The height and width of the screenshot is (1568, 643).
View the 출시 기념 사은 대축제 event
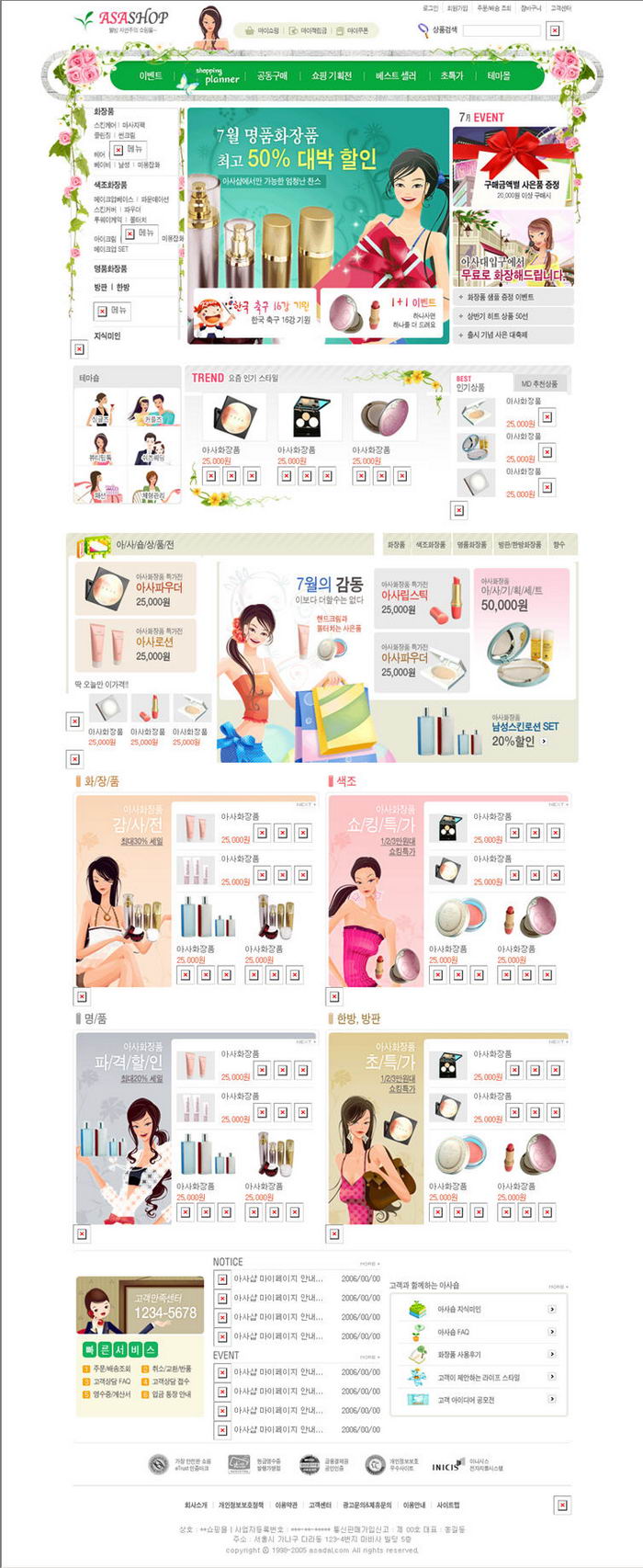coord(513,335)
